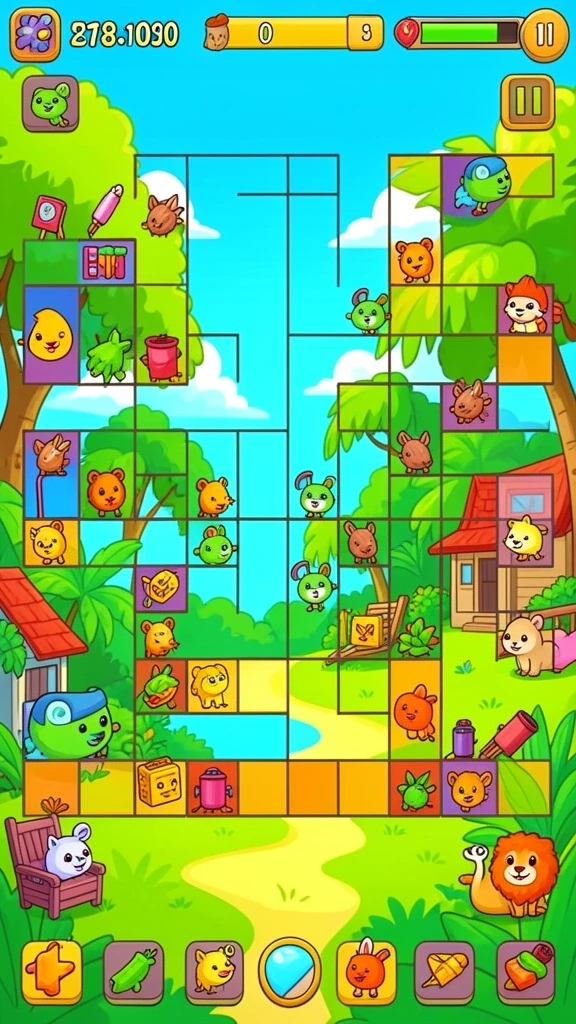Tap the yellow chick tile on blue background
The width and height of the screenshot is (576, 1024).
pos(51,334)
